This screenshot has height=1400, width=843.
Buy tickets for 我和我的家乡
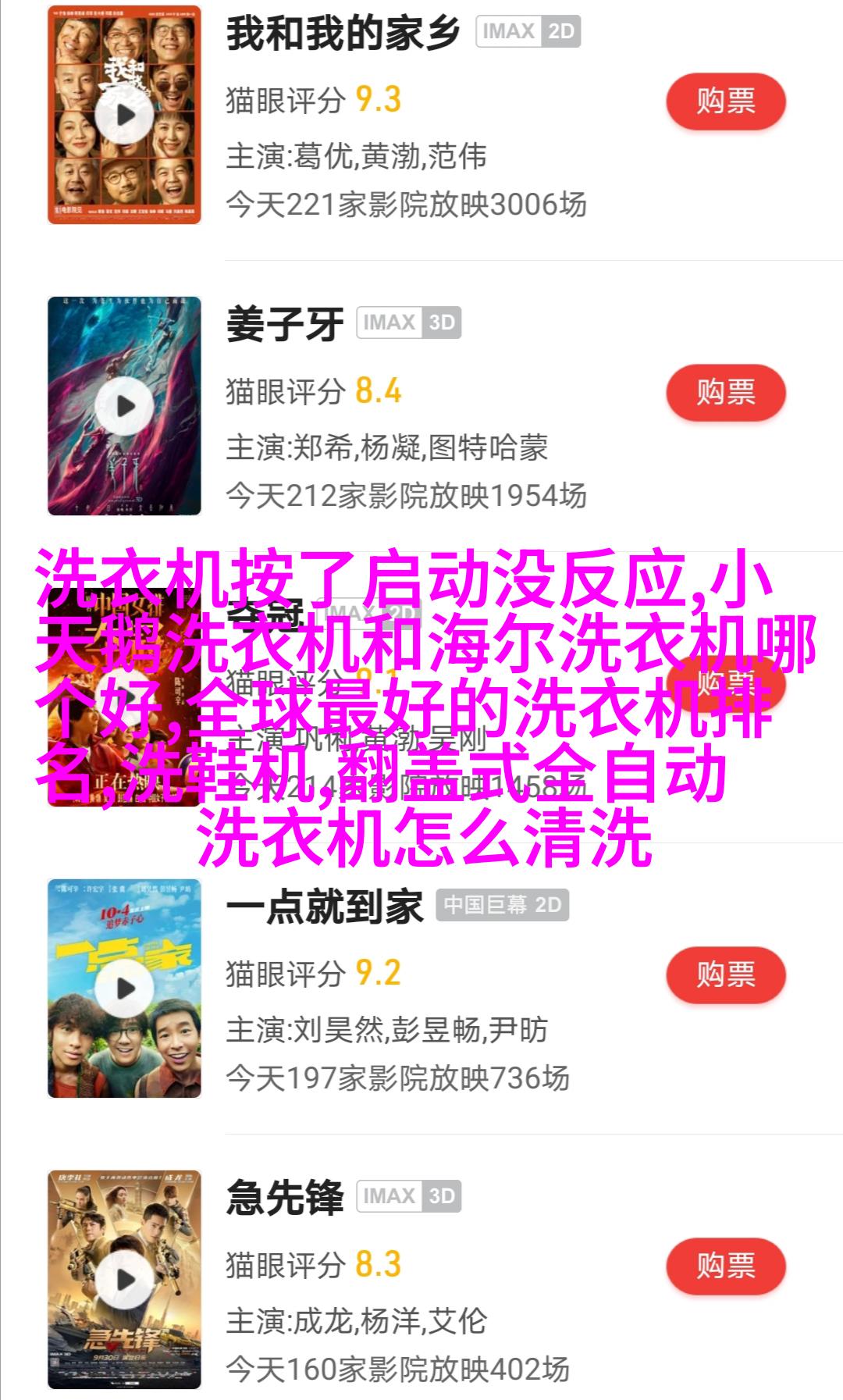point(725,102)
